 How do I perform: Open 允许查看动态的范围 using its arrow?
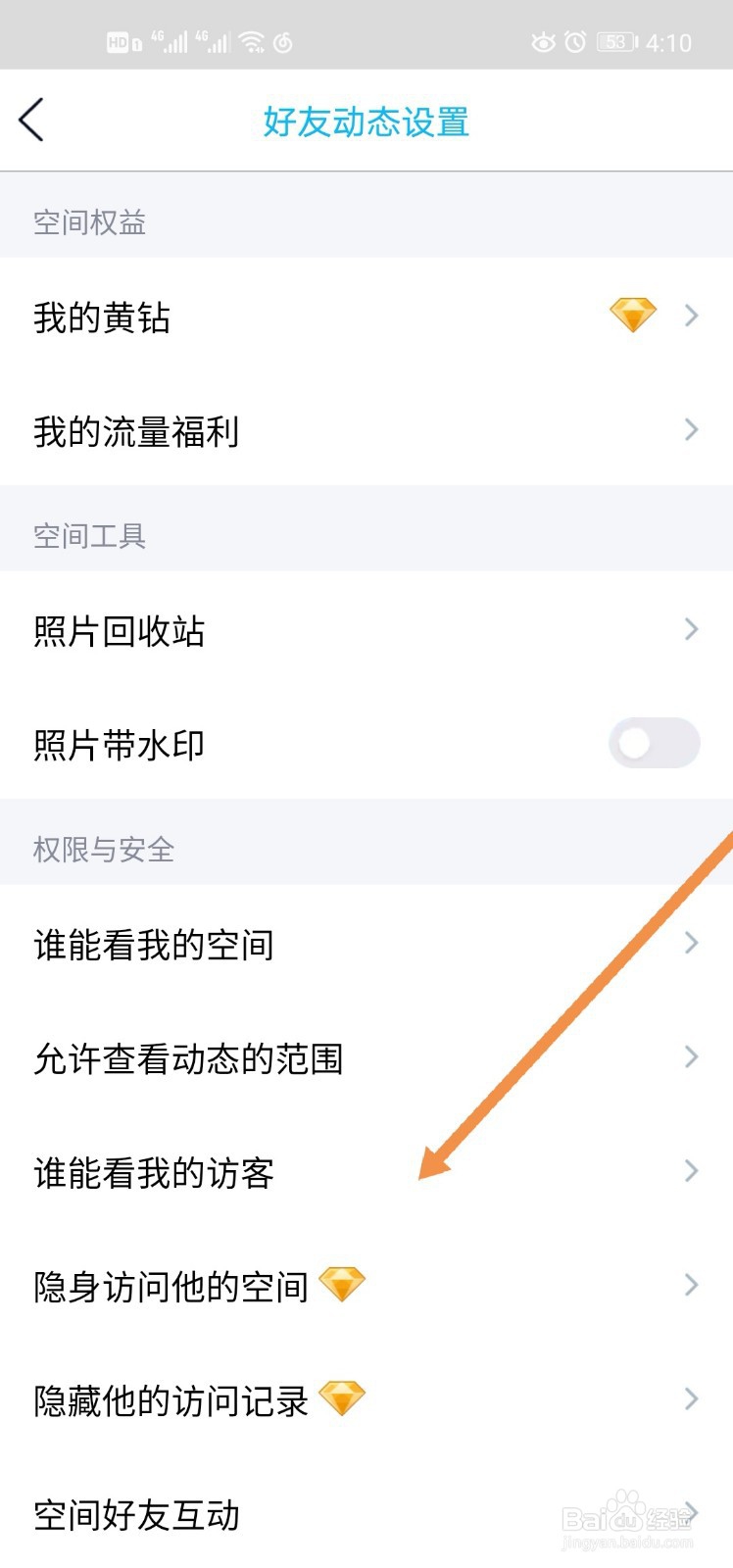click(691, 1058)
